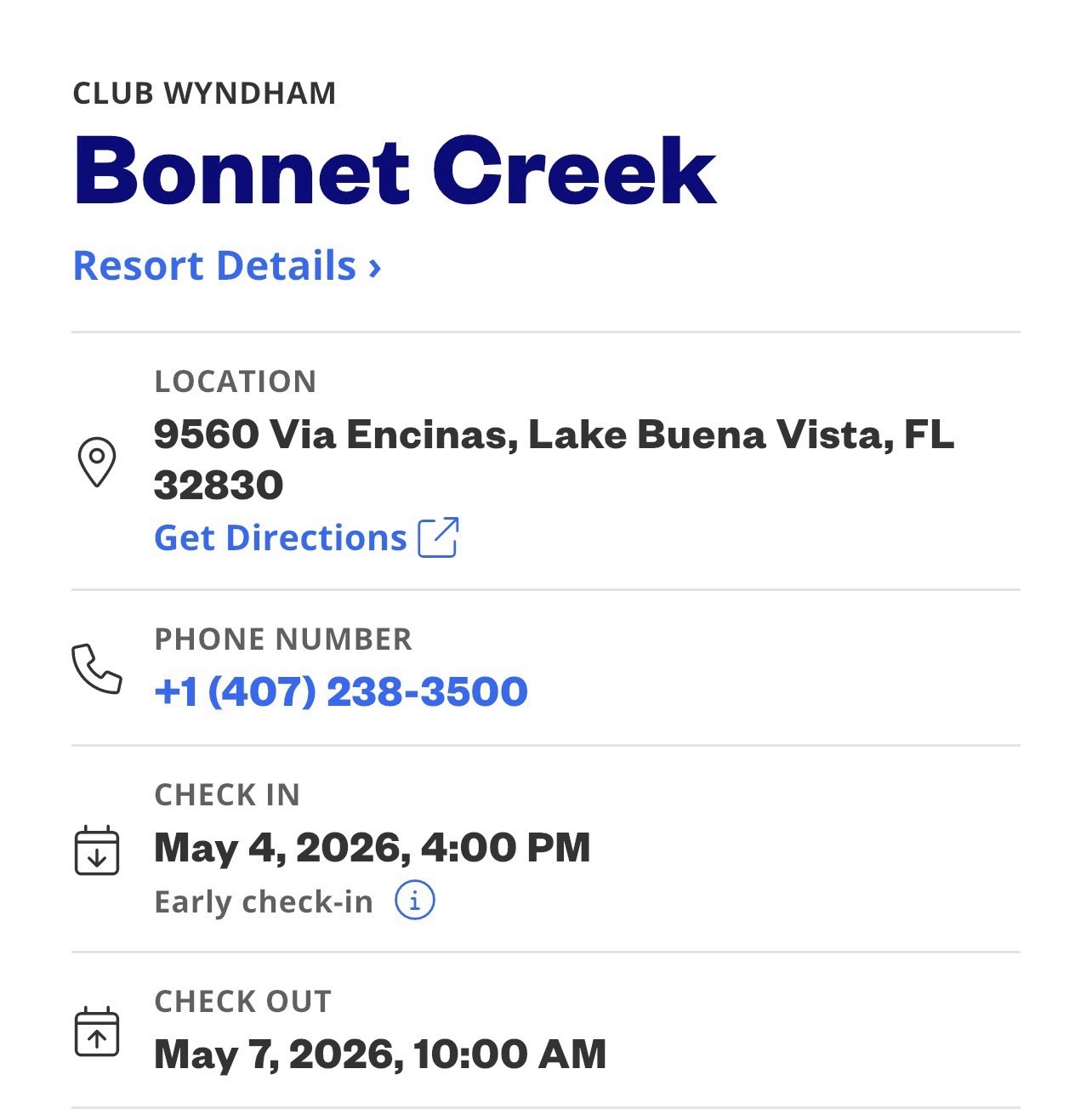Click the May 4, 2026 check-in date
Screen dimensions: 1092x1120
(372, 847)
